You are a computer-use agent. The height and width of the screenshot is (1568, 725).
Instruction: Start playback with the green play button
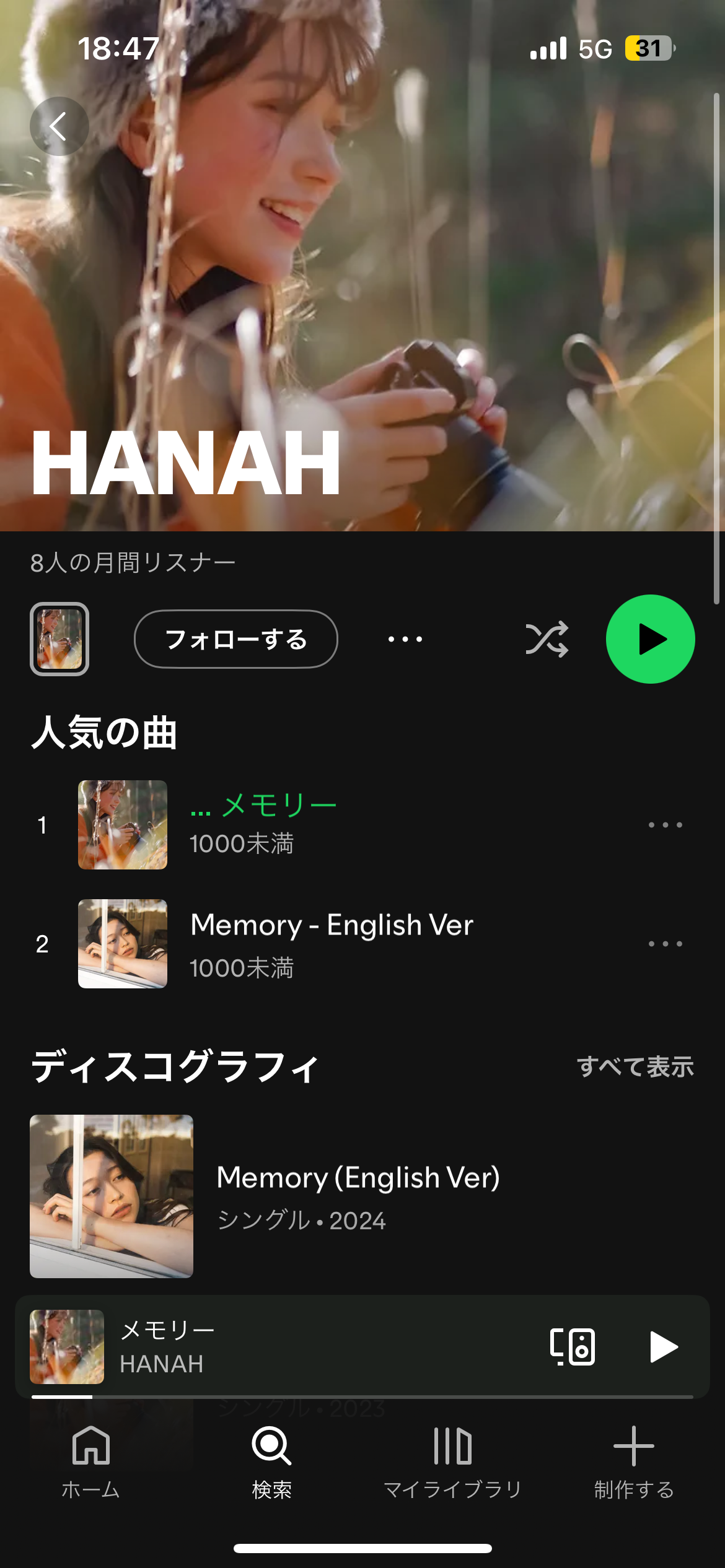coord(650,639)
